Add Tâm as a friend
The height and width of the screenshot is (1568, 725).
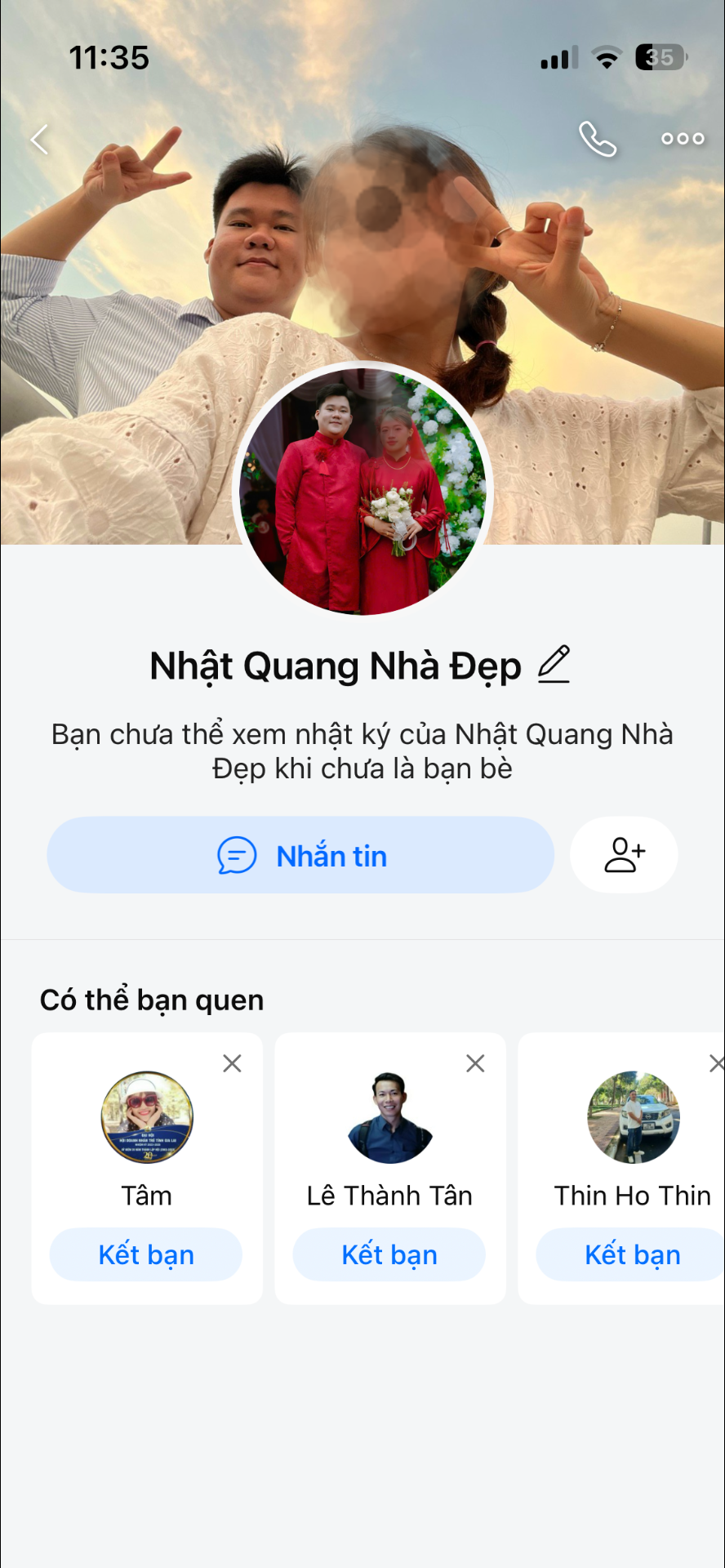(x=146, y=1254)
